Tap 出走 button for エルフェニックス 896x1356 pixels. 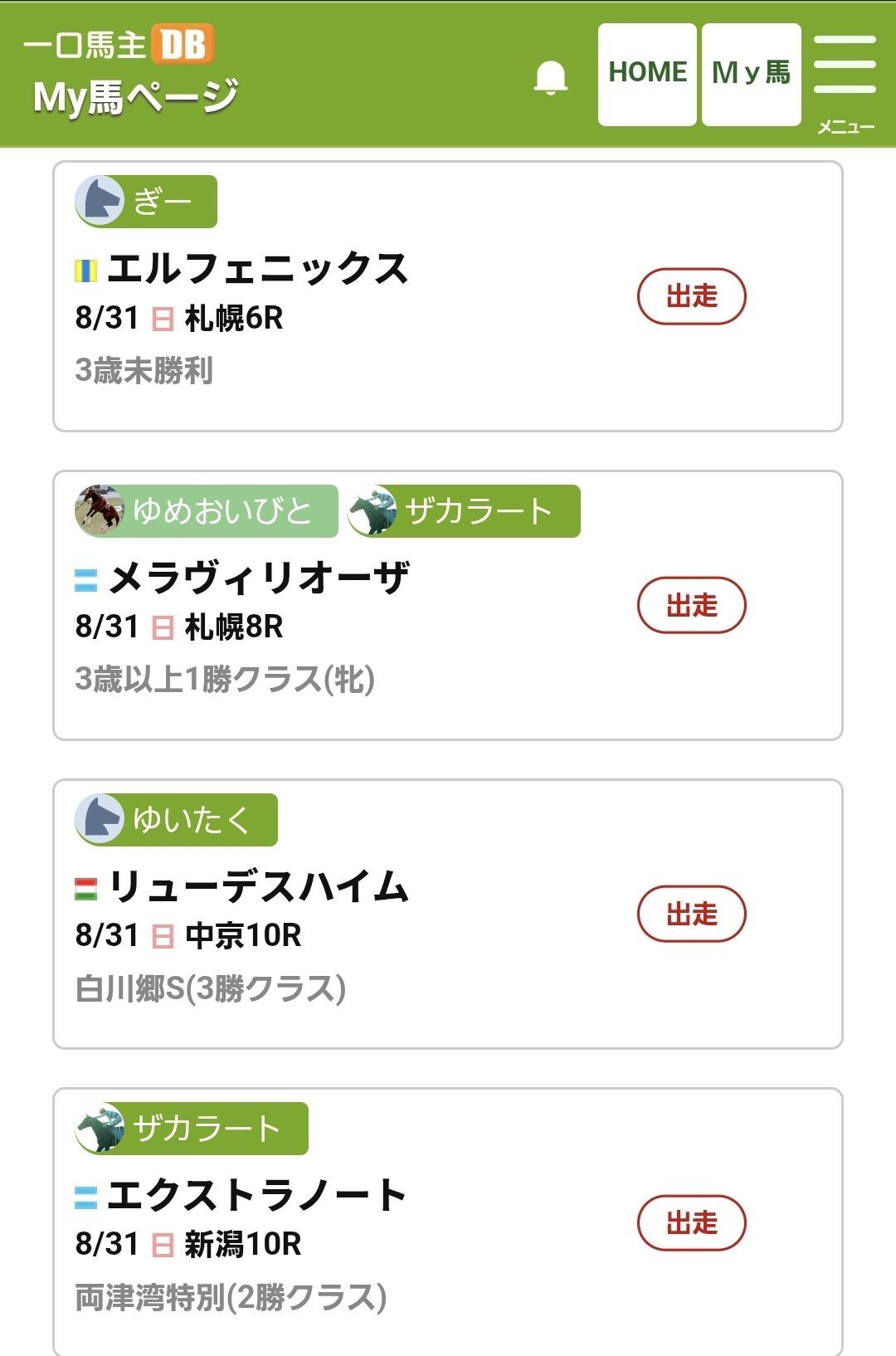pos(691,296)
